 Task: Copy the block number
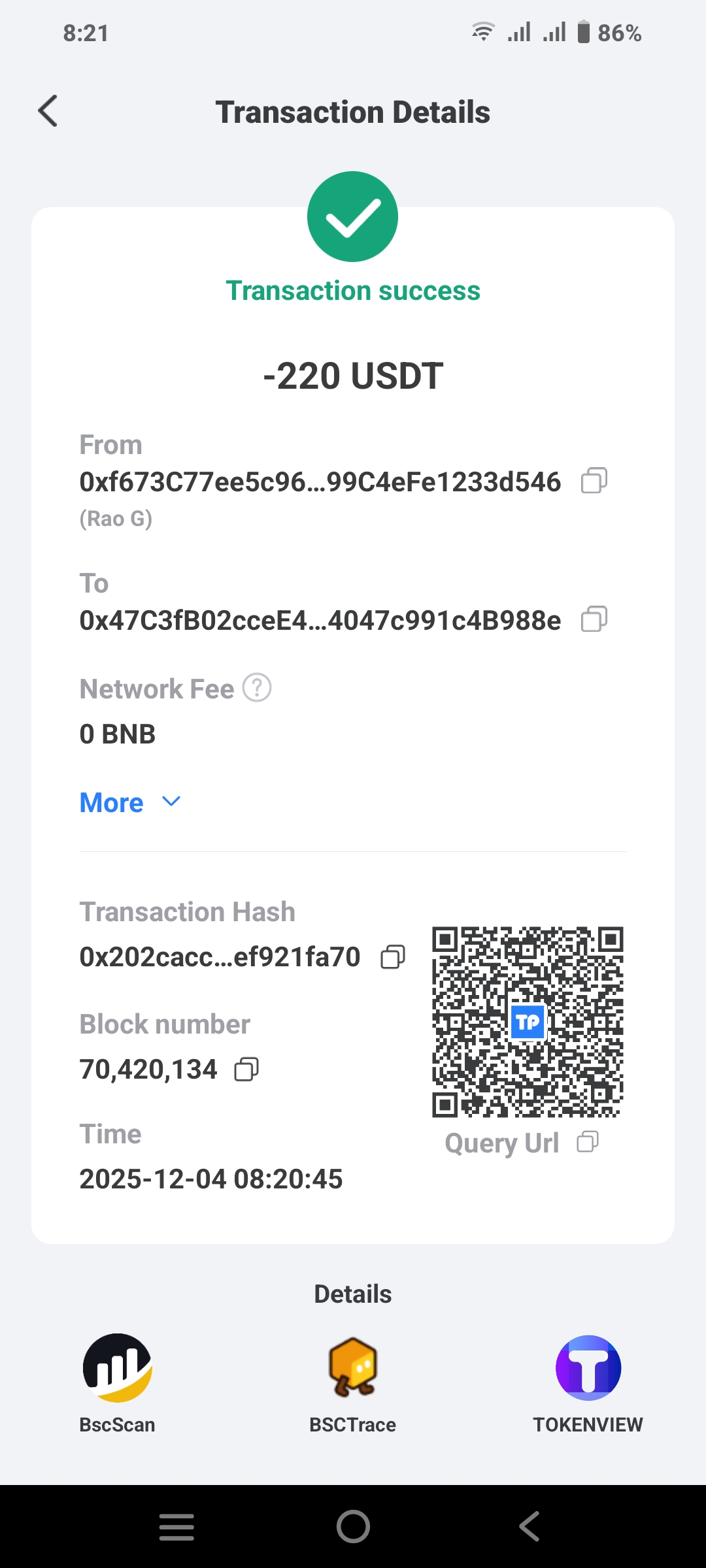(x=246, y=1070)
